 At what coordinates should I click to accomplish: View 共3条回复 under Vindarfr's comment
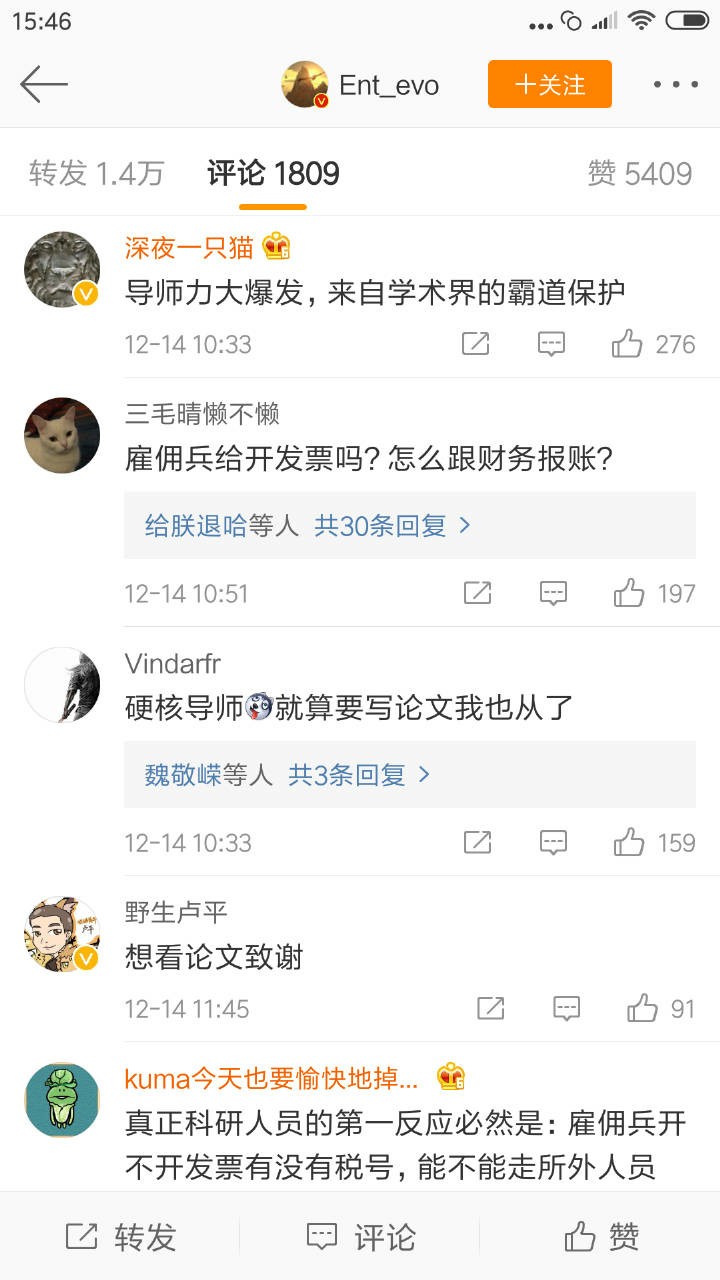pyautogui.click(x=359, y=775)
